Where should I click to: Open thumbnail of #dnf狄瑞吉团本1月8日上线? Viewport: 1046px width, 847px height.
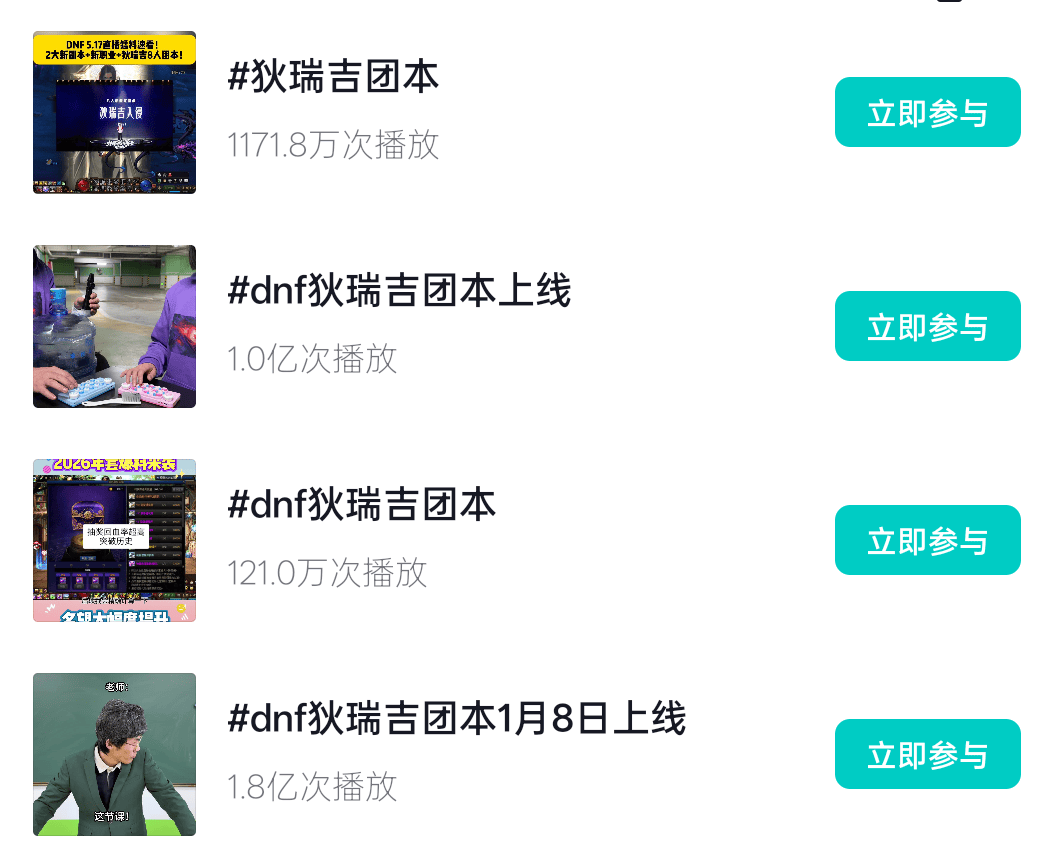114,754
